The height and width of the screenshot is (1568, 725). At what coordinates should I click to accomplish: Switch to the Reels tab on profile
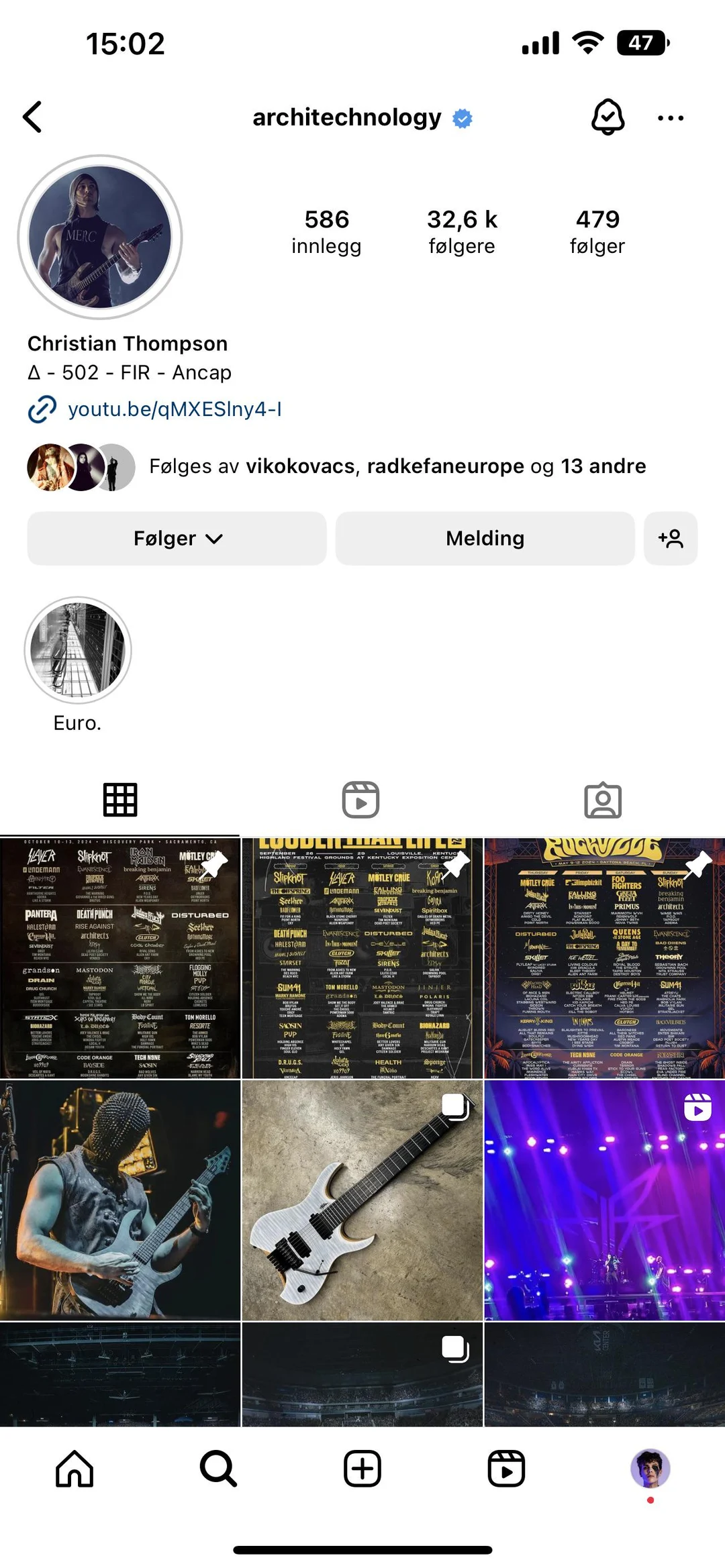click(x=361, y=799)
